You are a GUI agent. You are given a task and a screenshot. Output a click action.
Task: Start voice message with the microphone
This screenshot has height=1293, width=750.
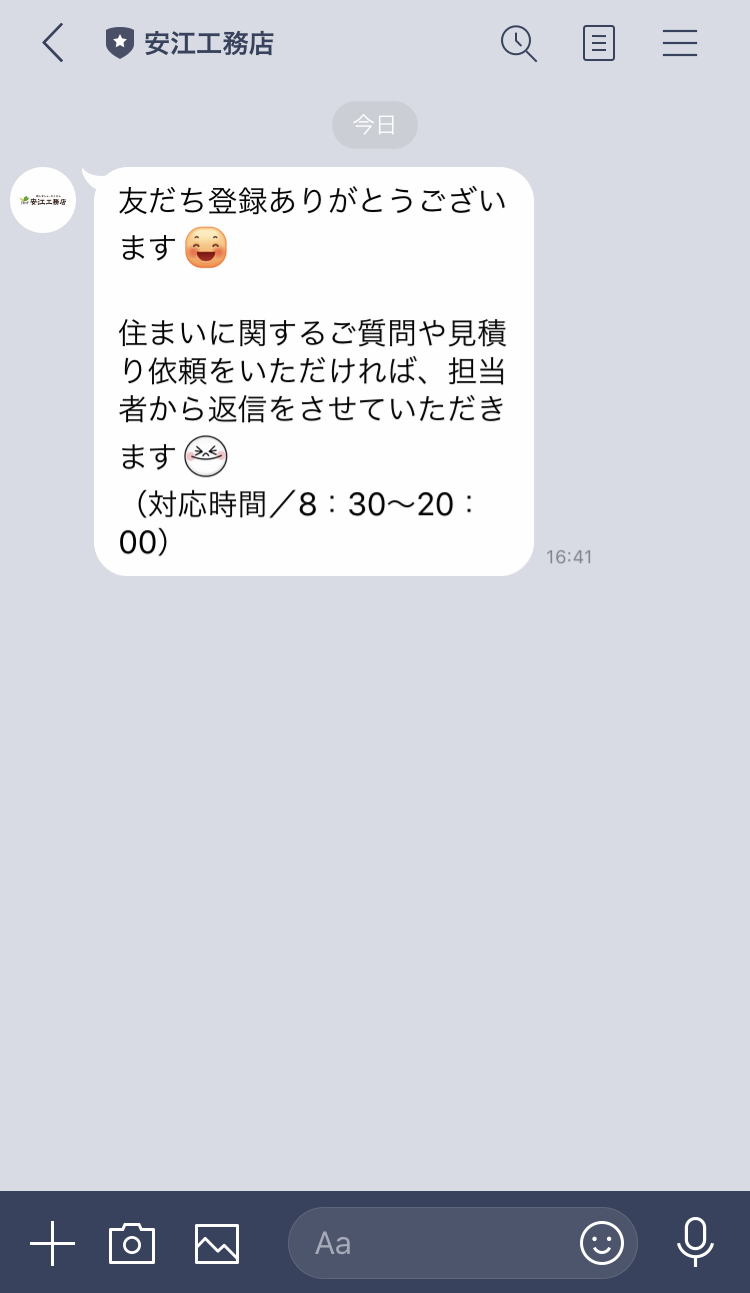point(695,1242)
